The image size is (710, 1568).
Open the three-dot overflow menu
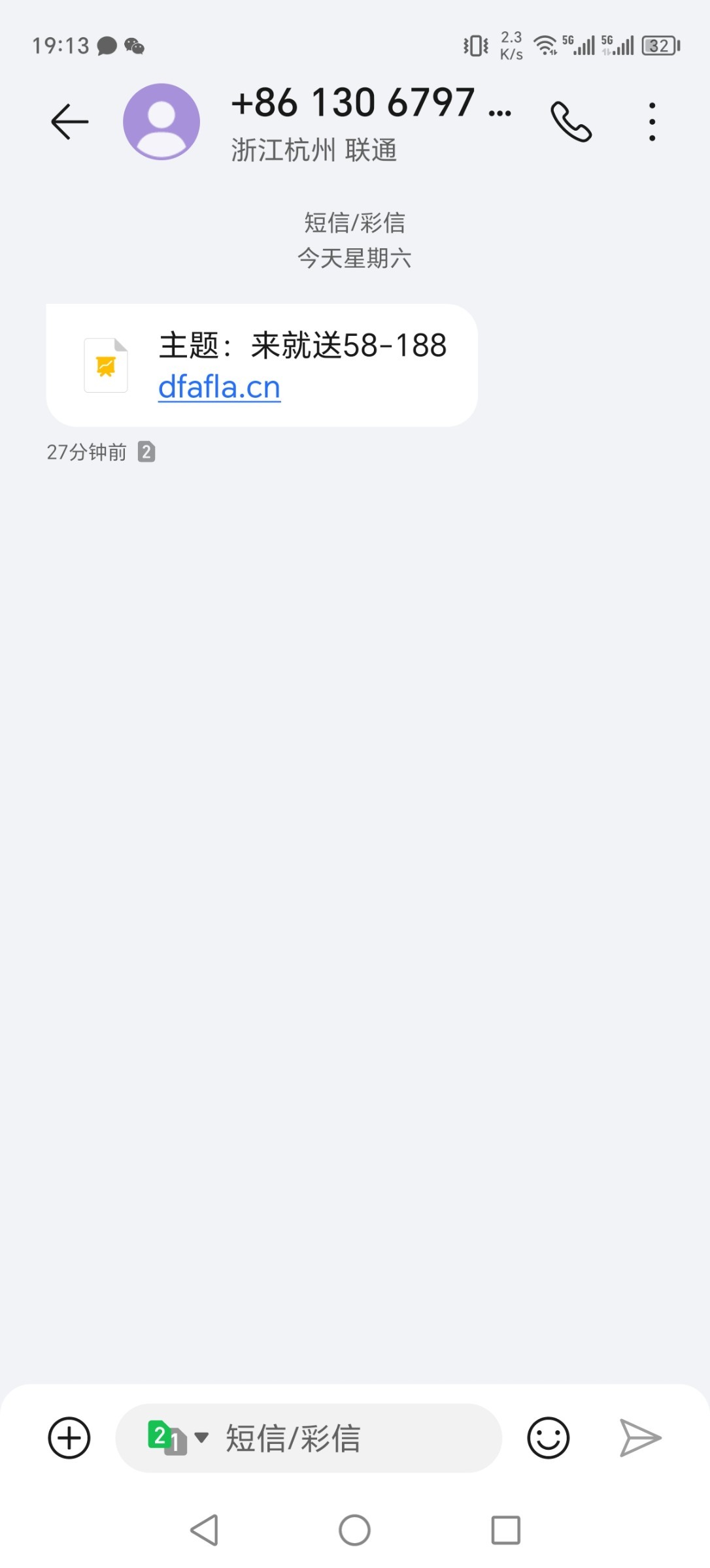[652, 122]
